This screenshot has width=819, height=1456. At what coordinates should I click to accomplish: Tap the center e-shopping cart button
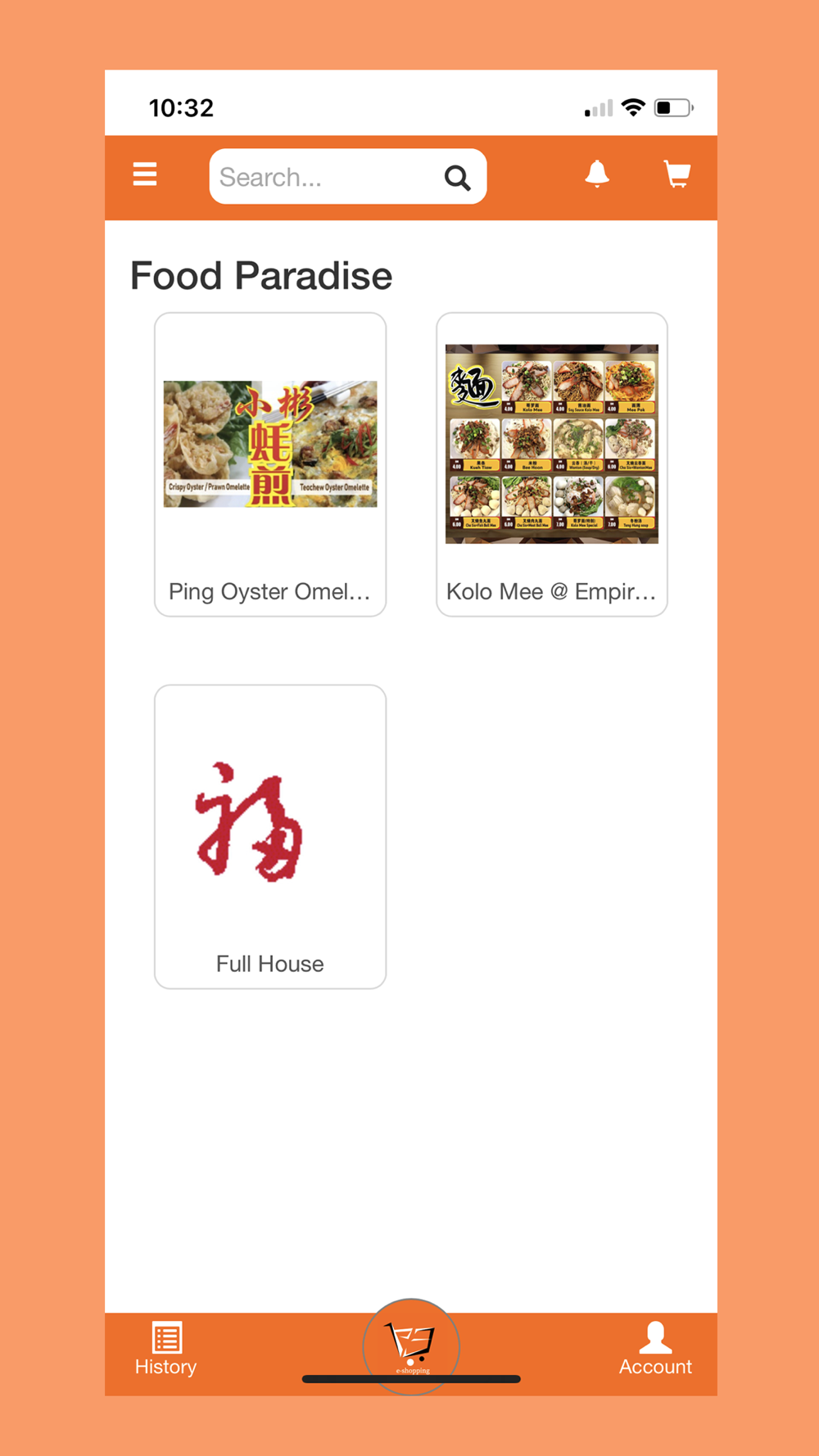411,1346
